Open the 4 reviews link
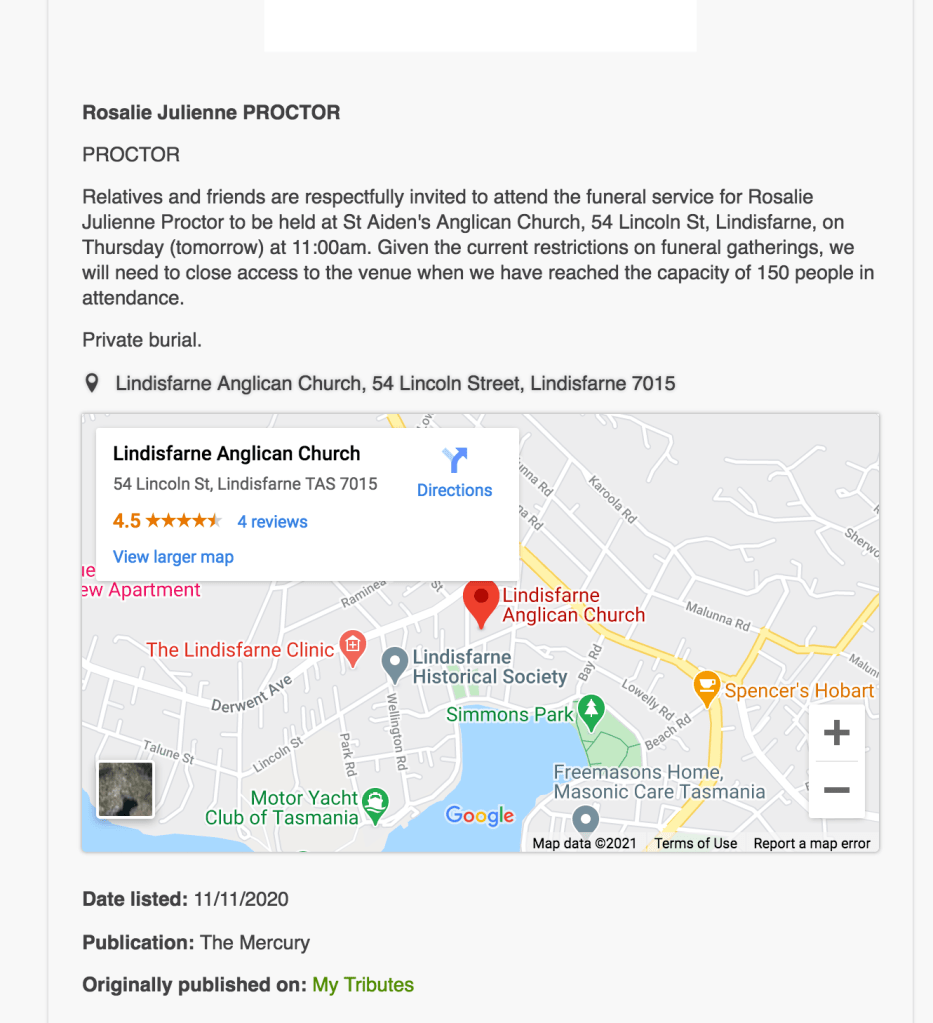The image size is (933, 1023). [272, 522]
